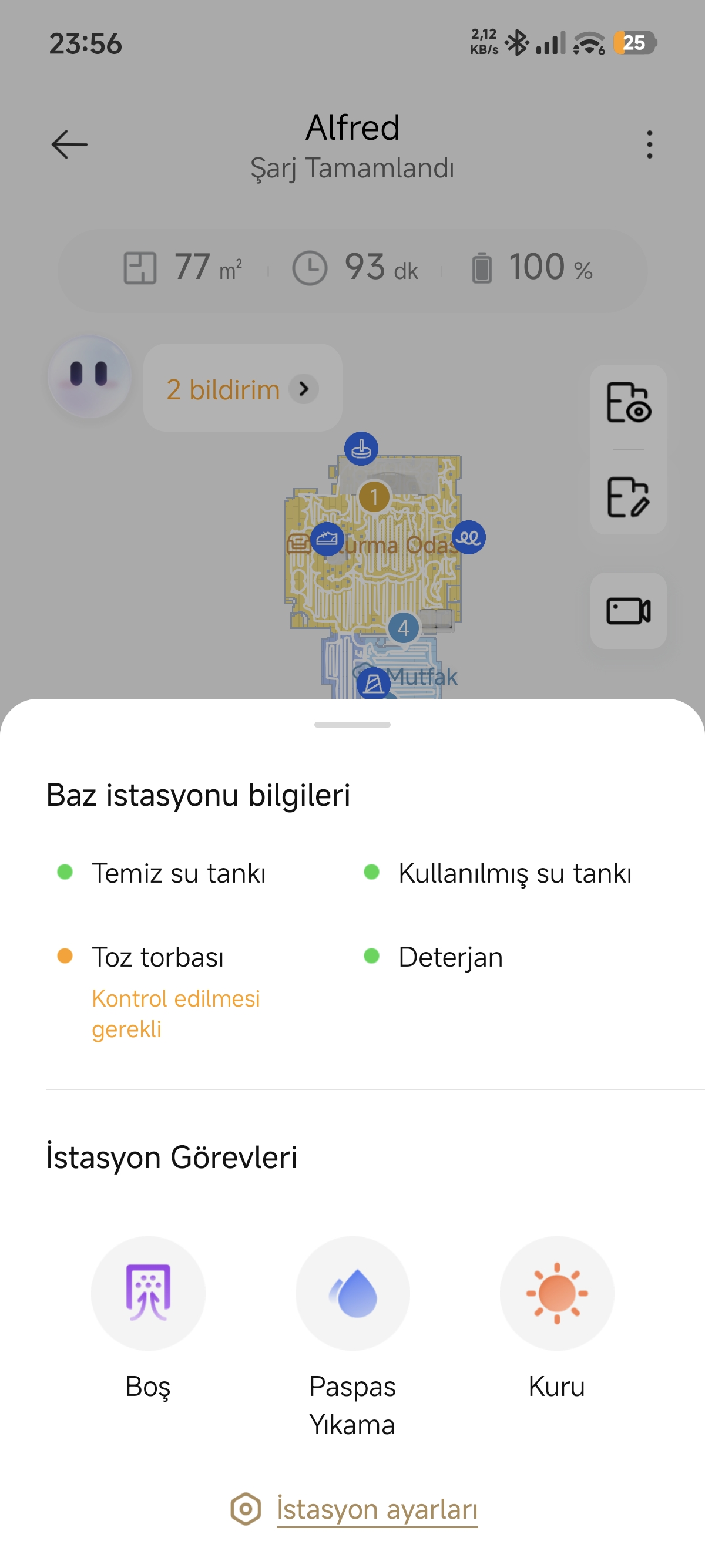Open the three-dot overflow menu
Viewport: 705px width, 1568px height.
(650, 145)
